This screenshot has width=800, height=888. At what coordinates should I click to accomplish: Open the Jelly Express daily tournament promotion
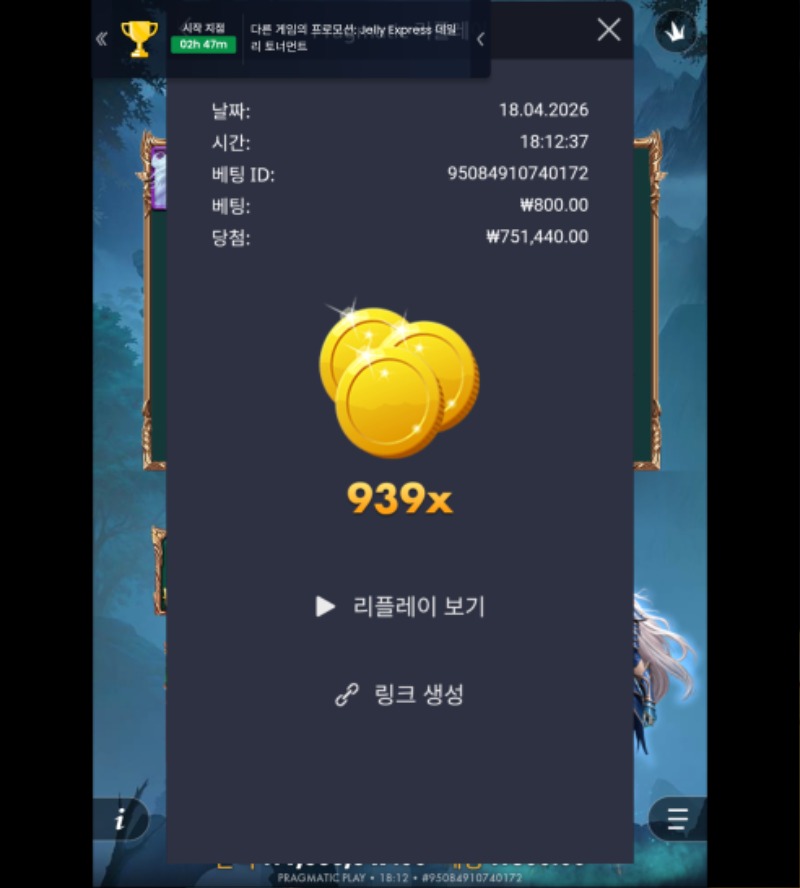pos(355,39)
